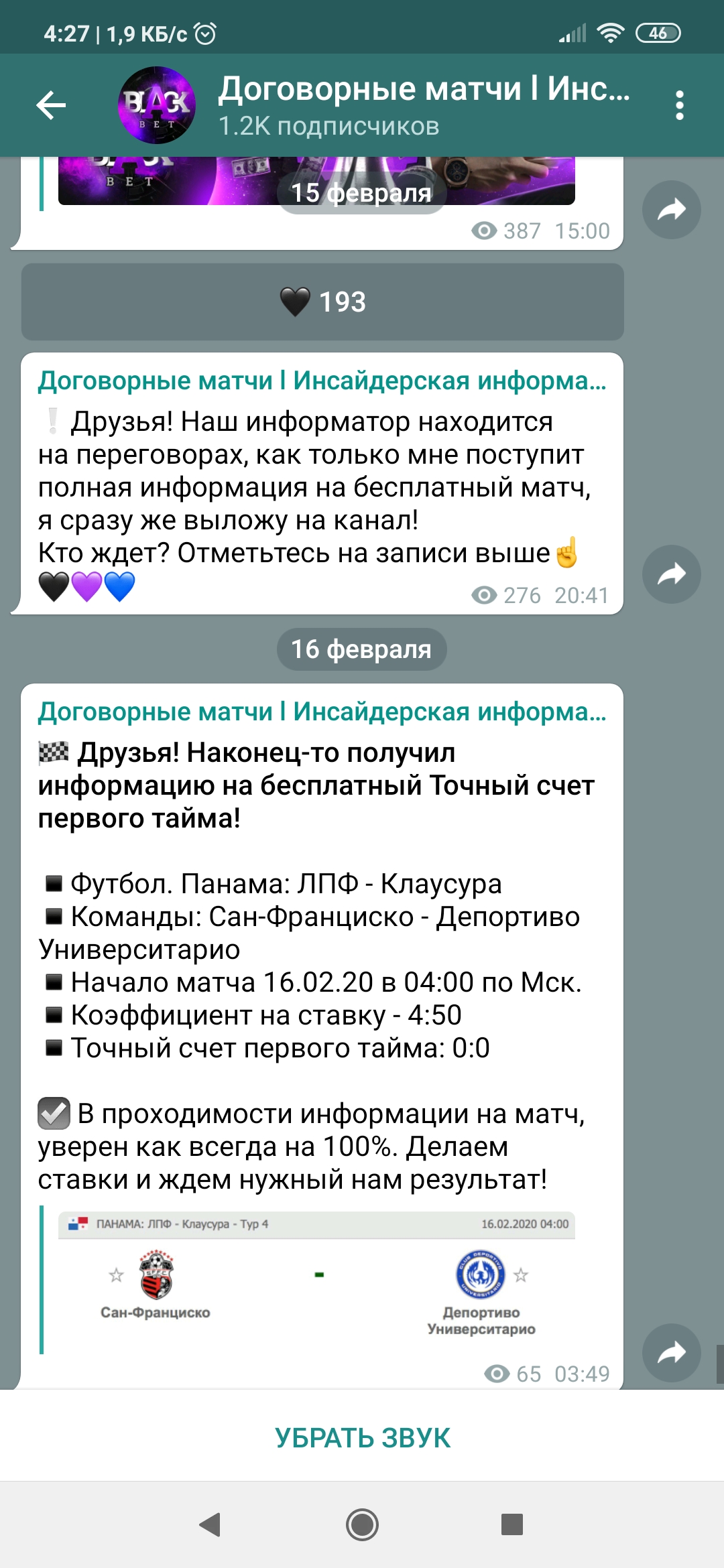724x1568 pixels.
Task: Forward the informant negotiations post from 20:41
Action: pyautogui.click(x=671, y=574)
